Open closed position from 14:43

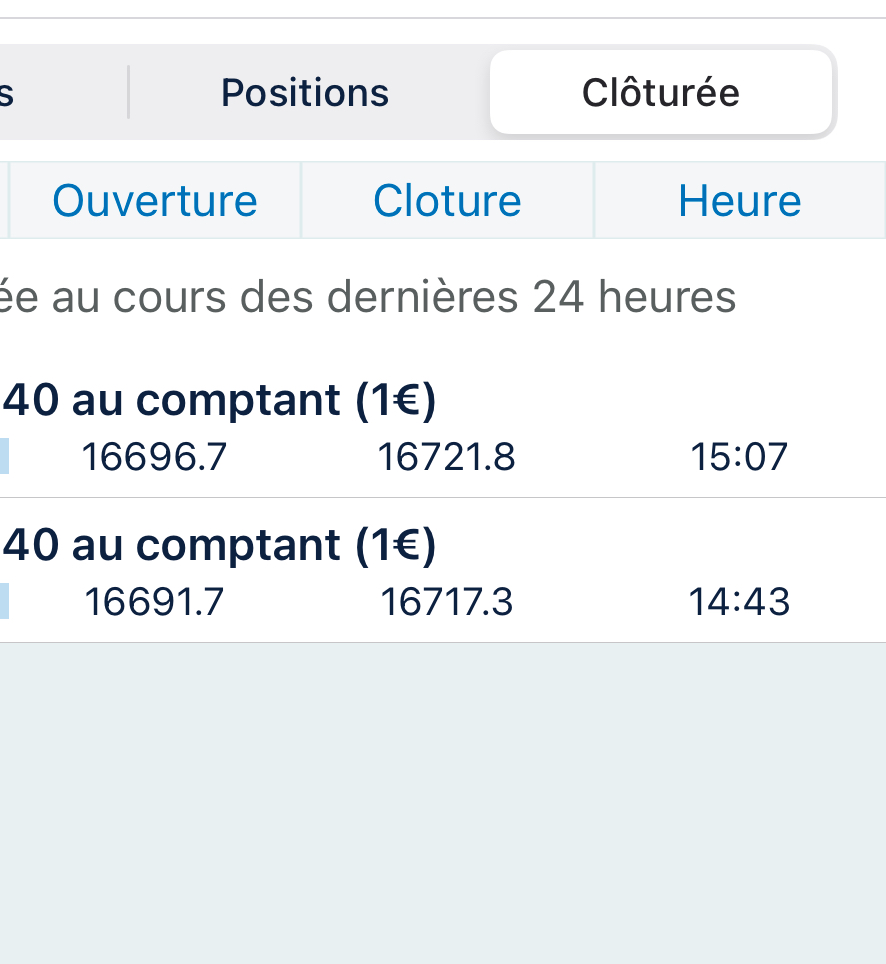pos(440,573)
